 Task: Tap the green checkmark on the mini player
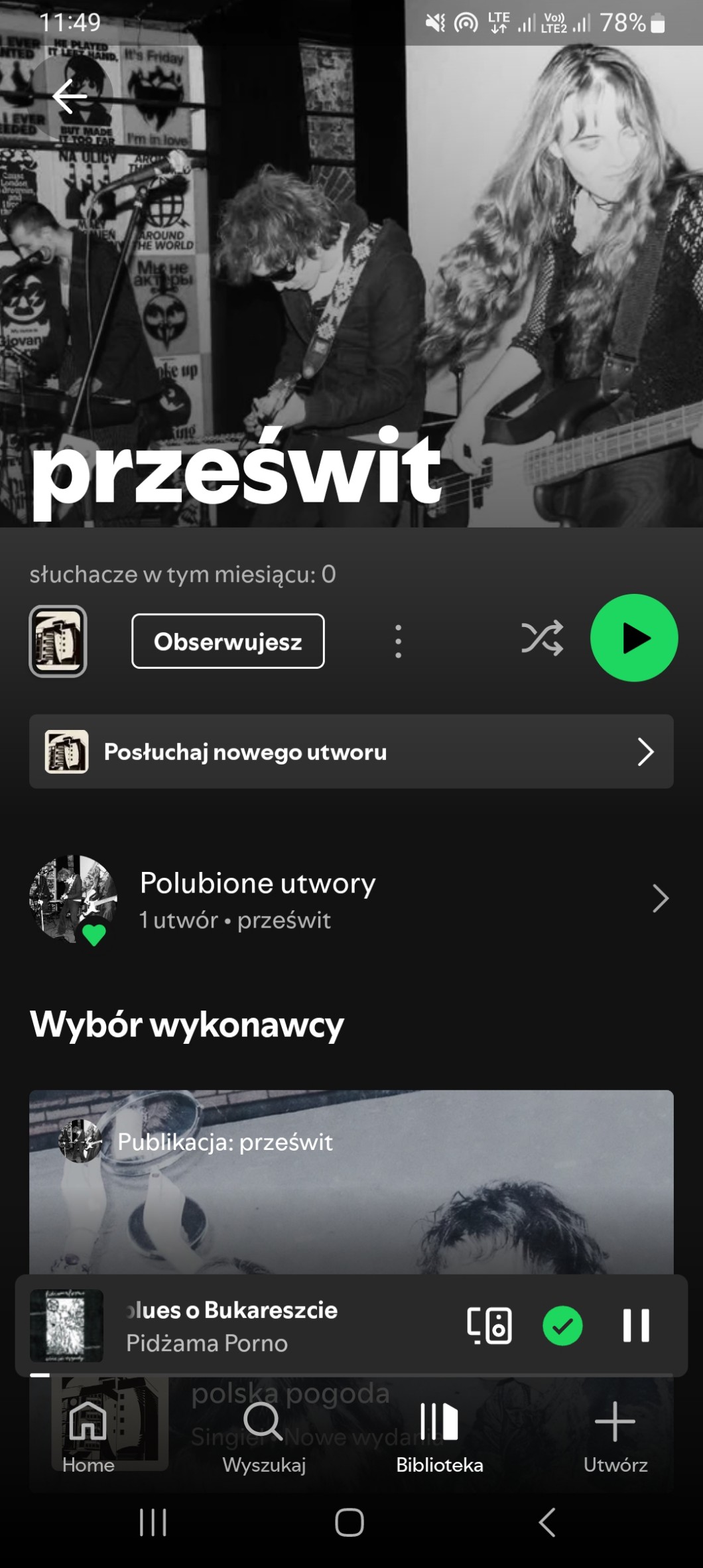pyautogui.click(x=562, y=1326)
